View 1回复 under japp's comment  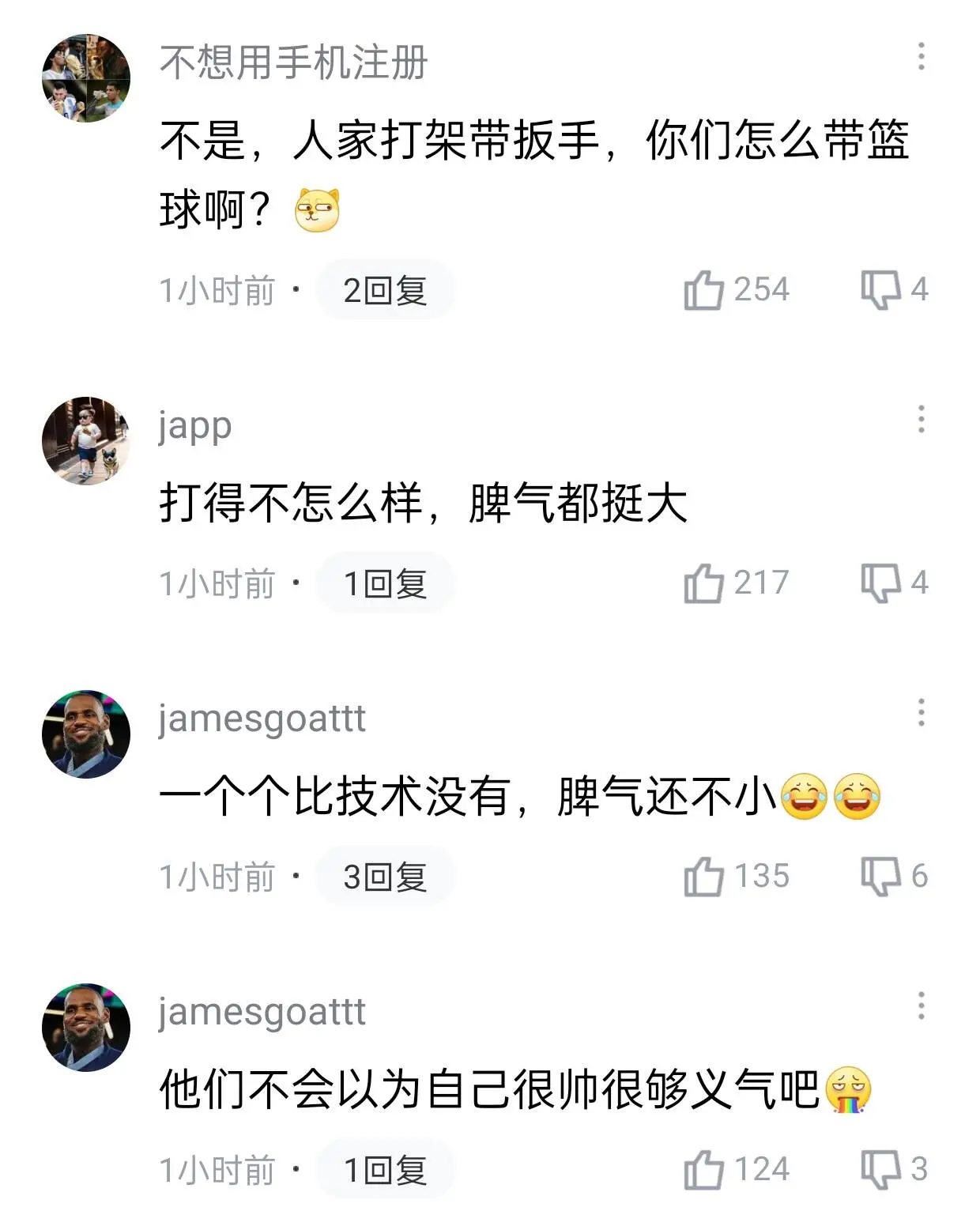click(385, 583)
